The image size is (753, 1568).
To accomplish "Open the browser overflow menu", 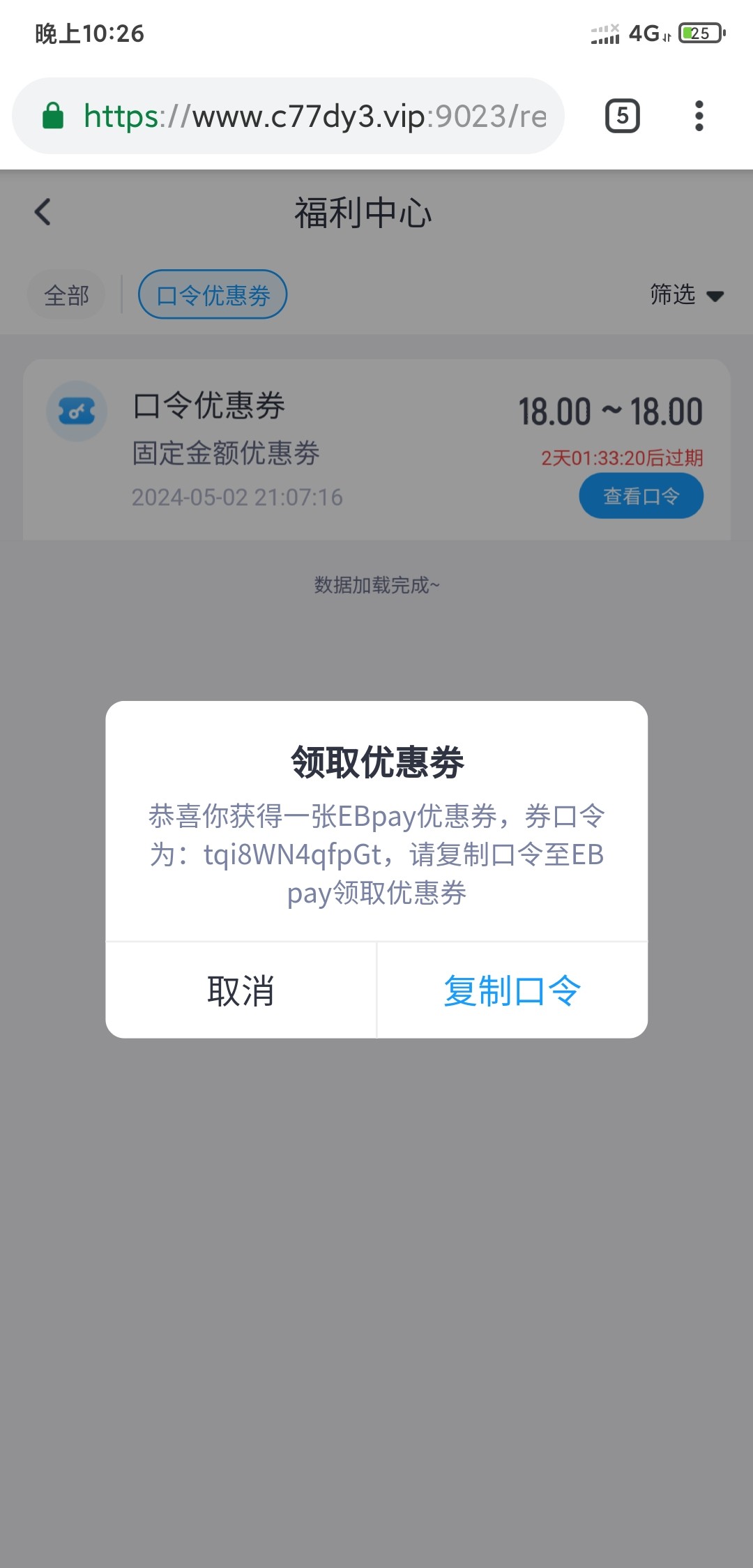I will point(699,116).
